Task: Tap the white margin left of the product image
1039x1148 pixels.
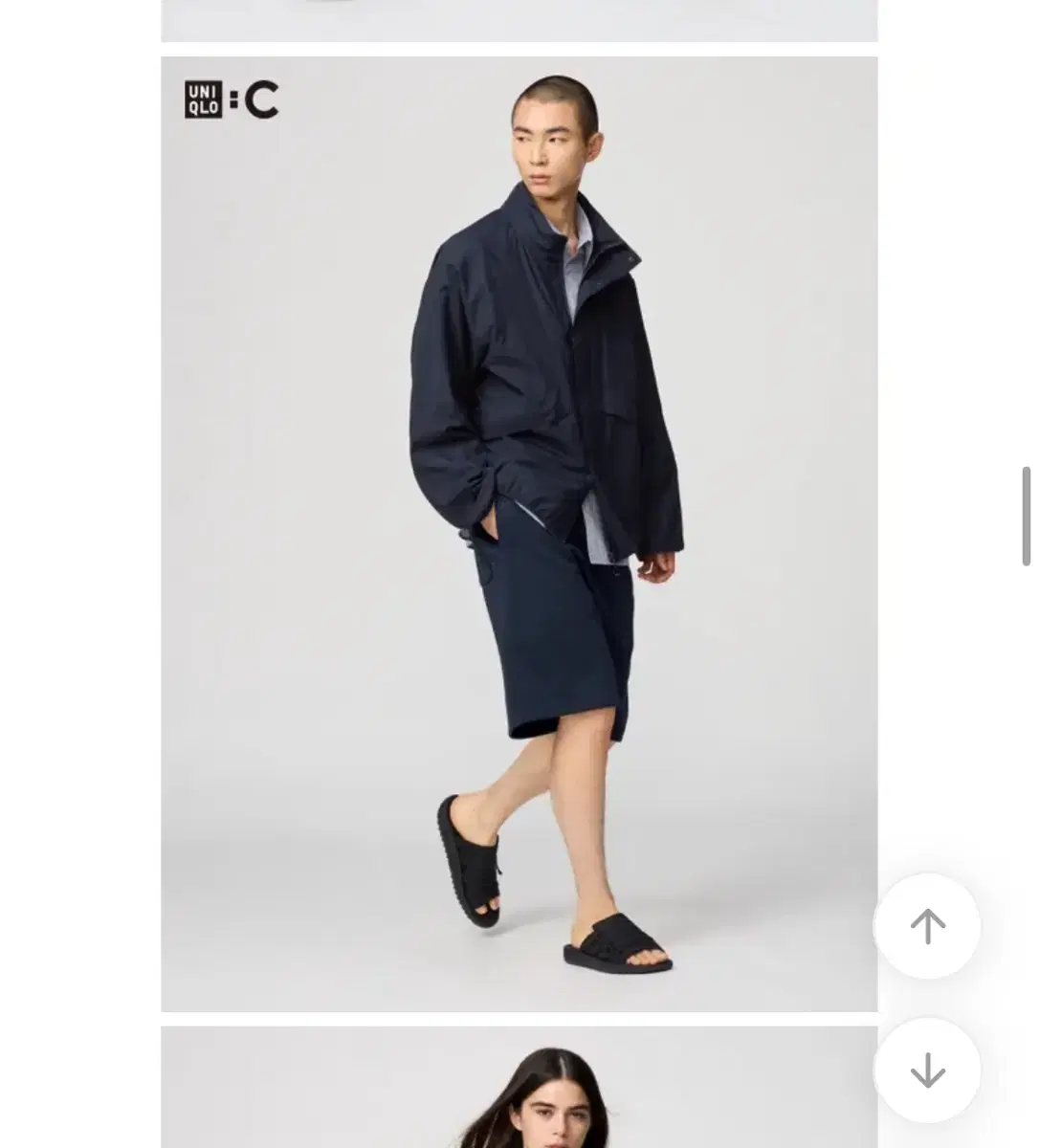Action: [81, 526]
